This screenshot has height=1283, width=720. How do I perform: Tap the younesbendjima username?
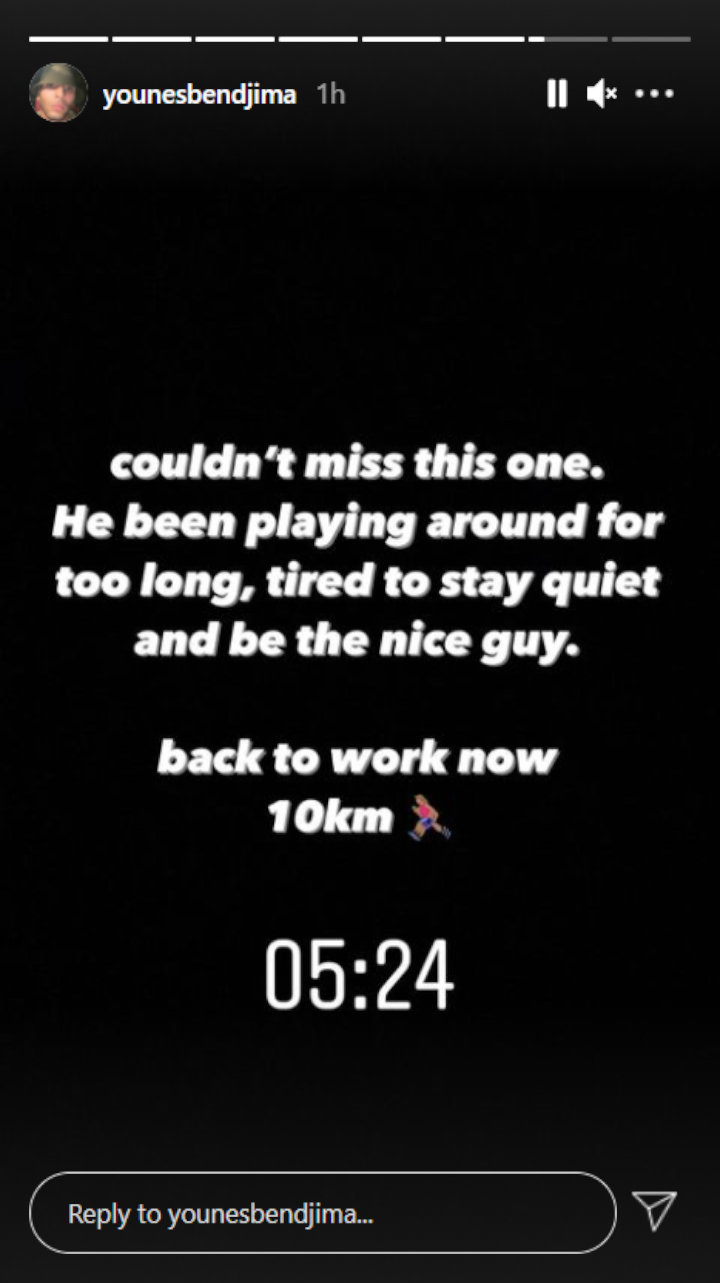coord(199,94)
